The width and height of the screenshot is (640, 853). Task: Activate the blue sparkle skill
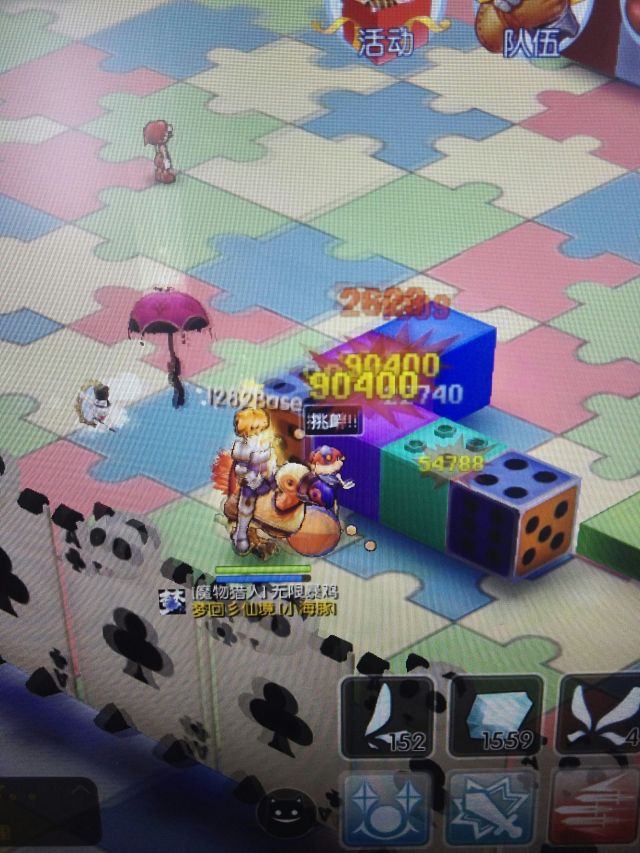388,810
